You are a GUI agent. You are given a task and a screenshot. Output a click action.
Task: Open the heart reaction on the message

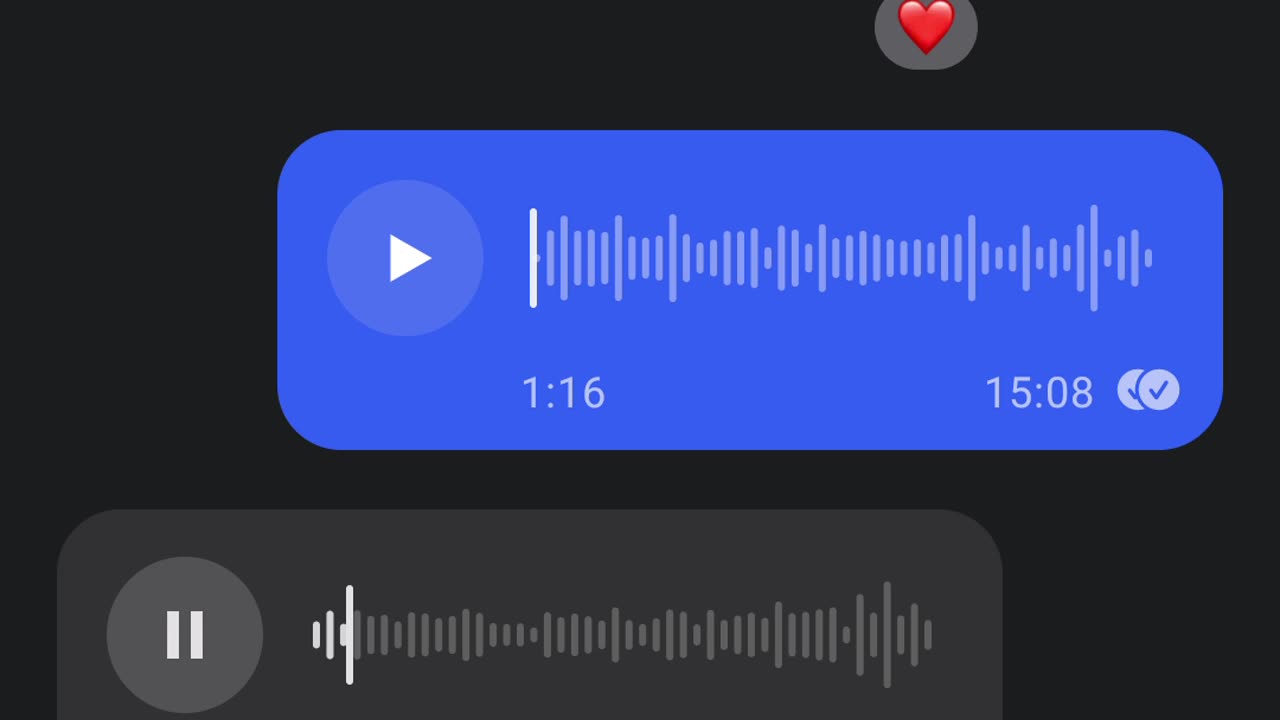925,28
